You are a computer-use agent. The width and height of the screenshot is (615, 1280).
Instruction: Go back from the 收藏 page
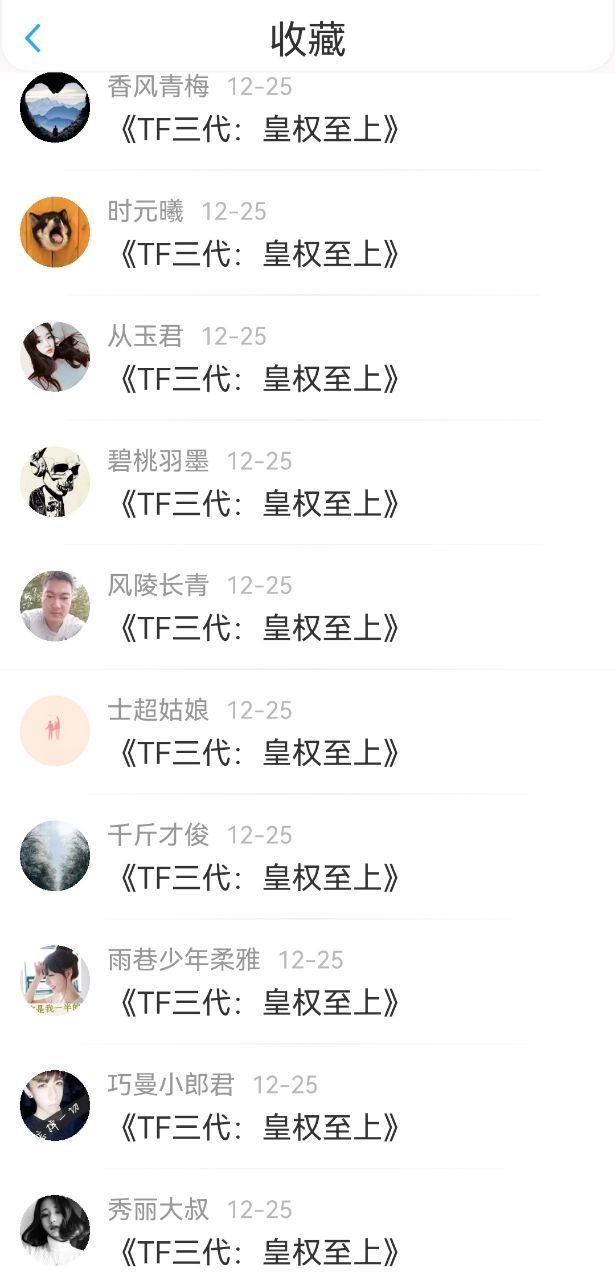(33, 39)
